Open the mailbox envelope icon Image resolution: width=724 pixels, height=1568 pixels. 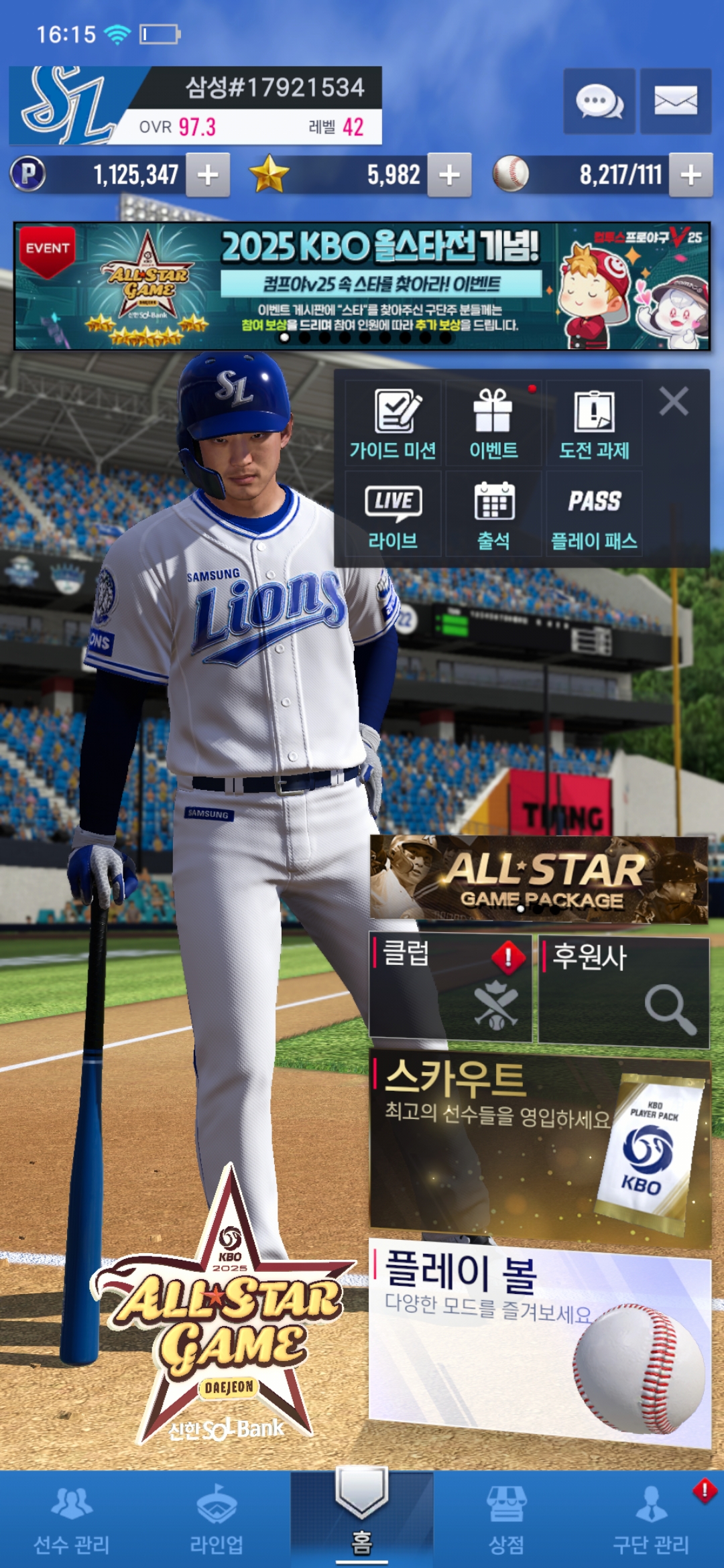pyautogui.click(x=675, y=101)
